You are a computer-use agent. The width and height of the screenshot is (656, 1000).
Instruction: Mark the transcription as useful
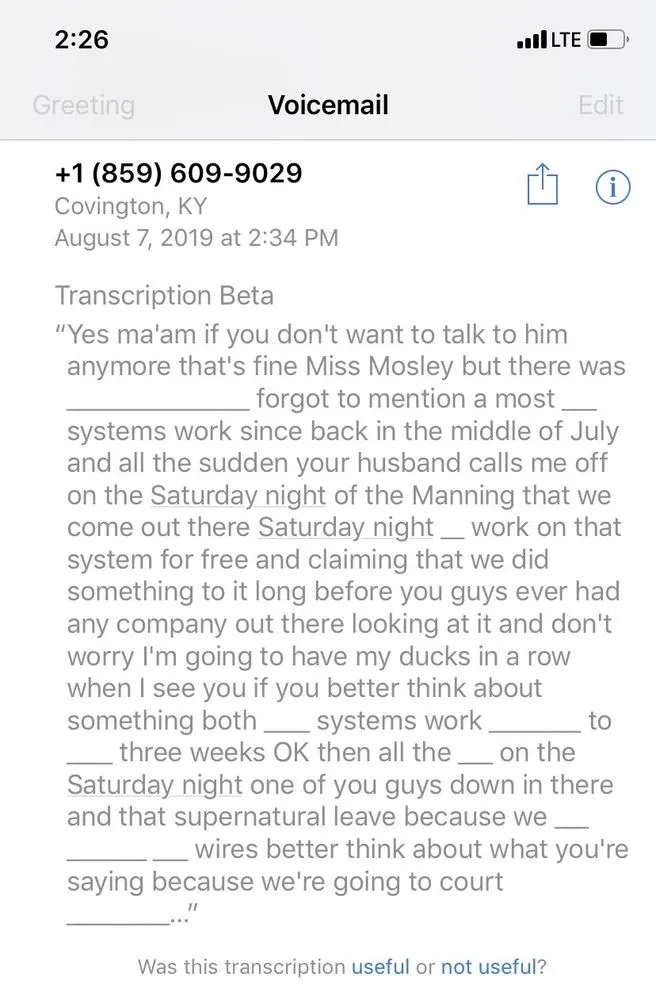380,966
